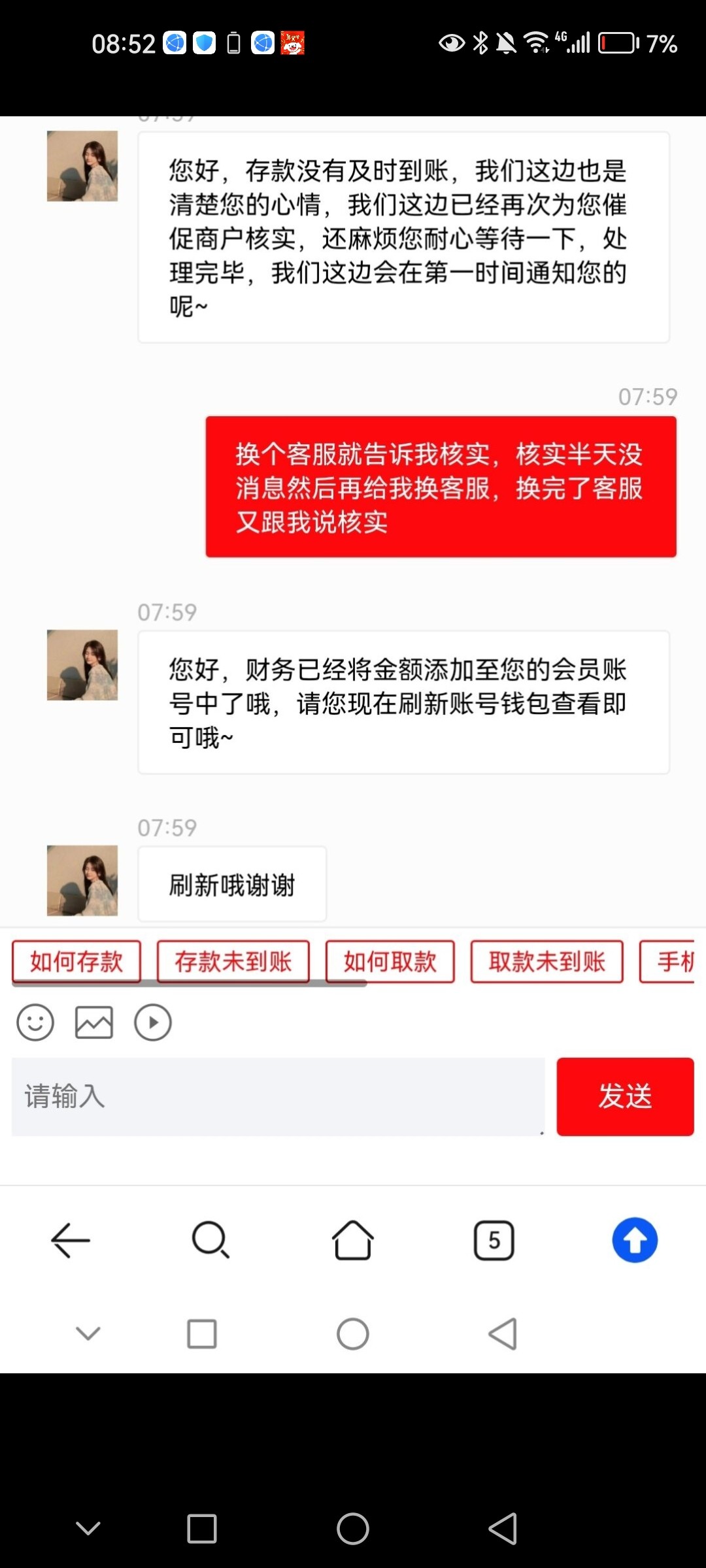Attach an image to the chat
Screen dimensions: 706x1568
tap(94, 1022)
